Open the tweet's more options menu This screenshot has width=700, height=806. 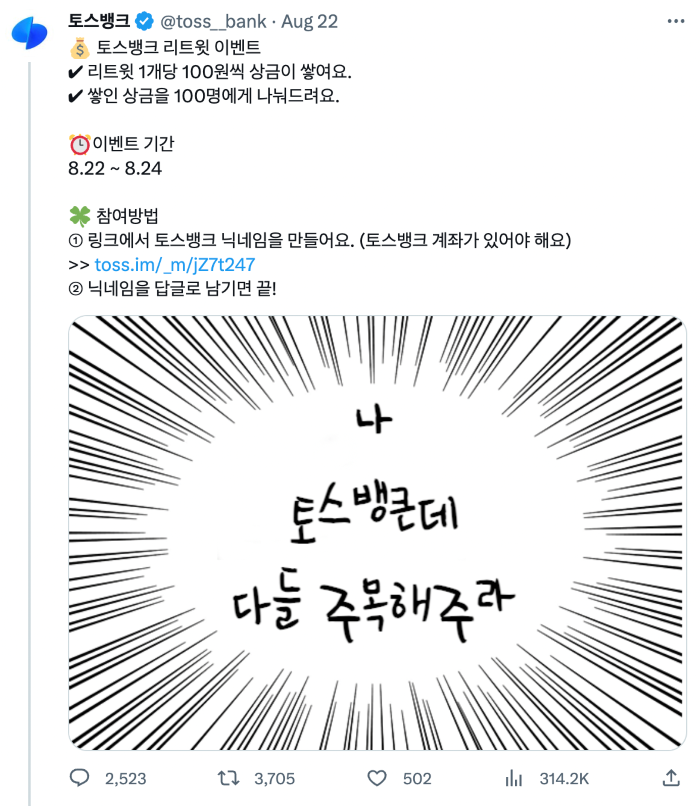pyautogui.click(x=670, y=20)
